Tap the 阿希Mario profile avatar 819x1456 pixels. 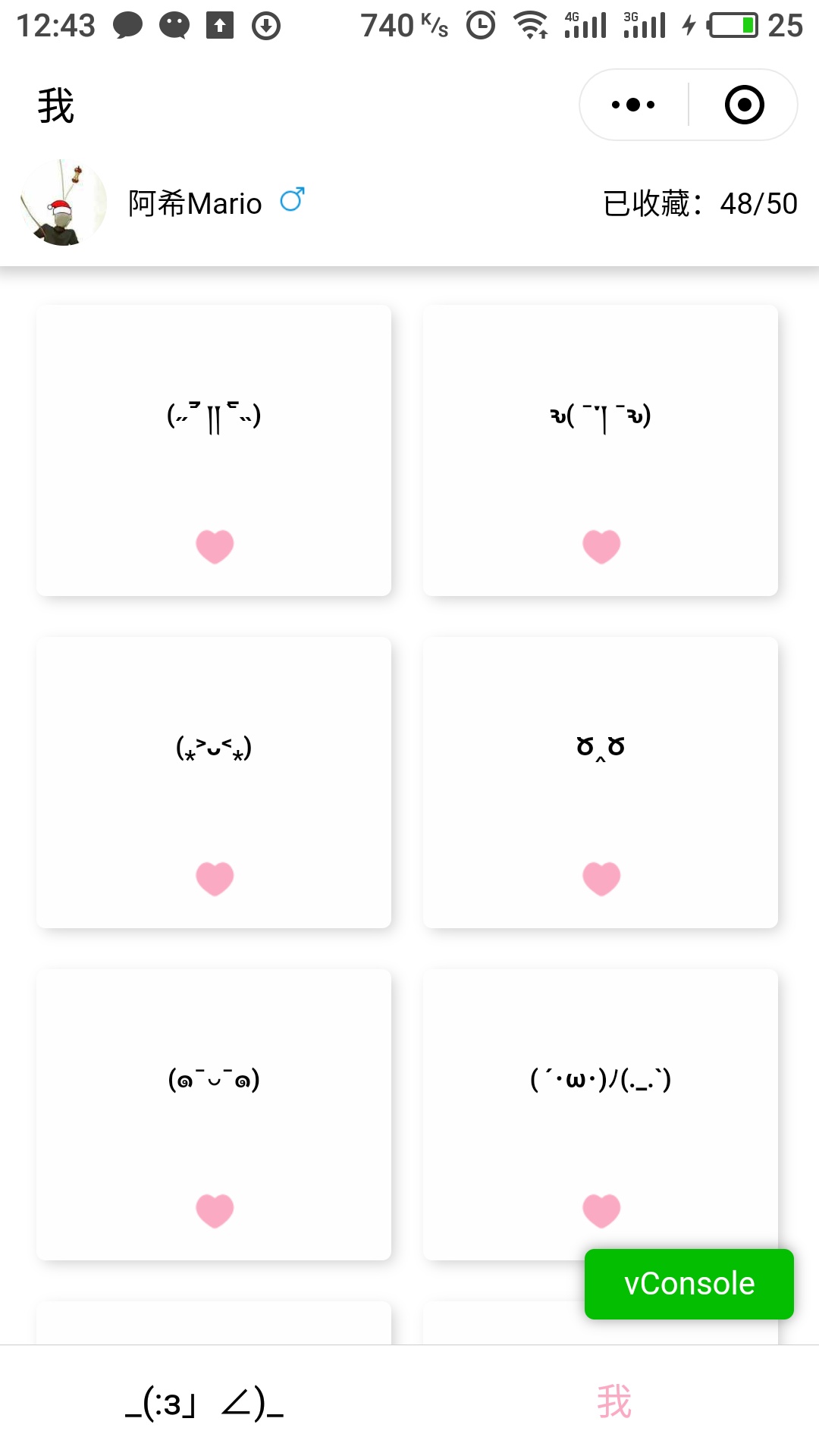pyautogui.click(x=63, y=203)
